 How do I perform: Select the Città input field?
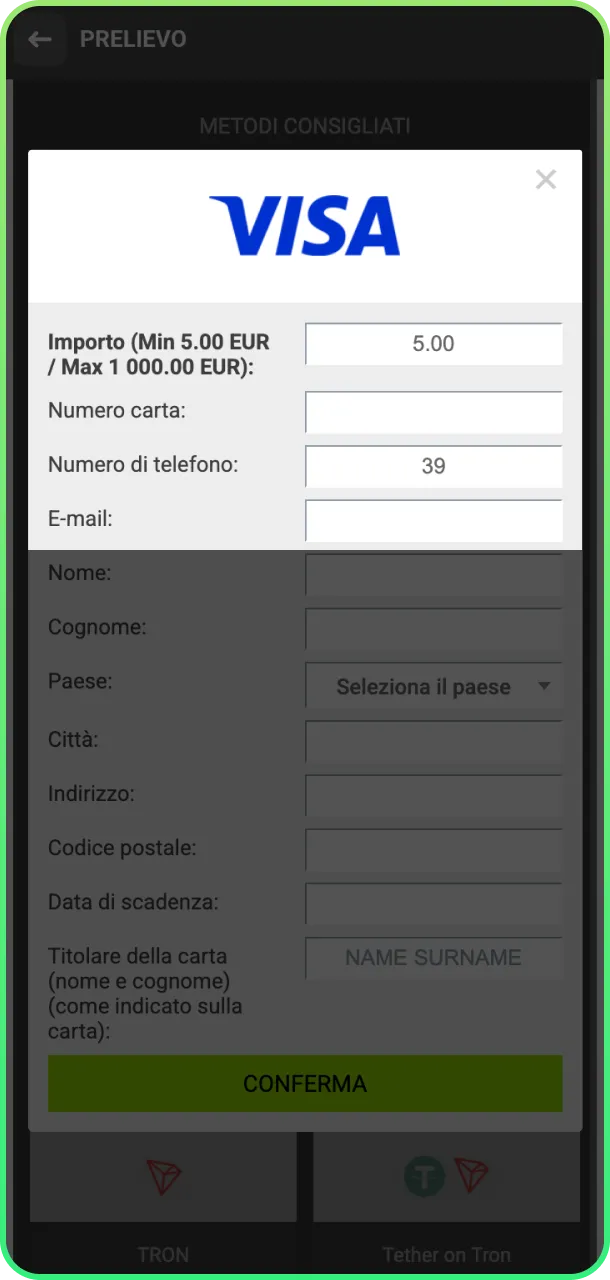[x=433, y=742]
